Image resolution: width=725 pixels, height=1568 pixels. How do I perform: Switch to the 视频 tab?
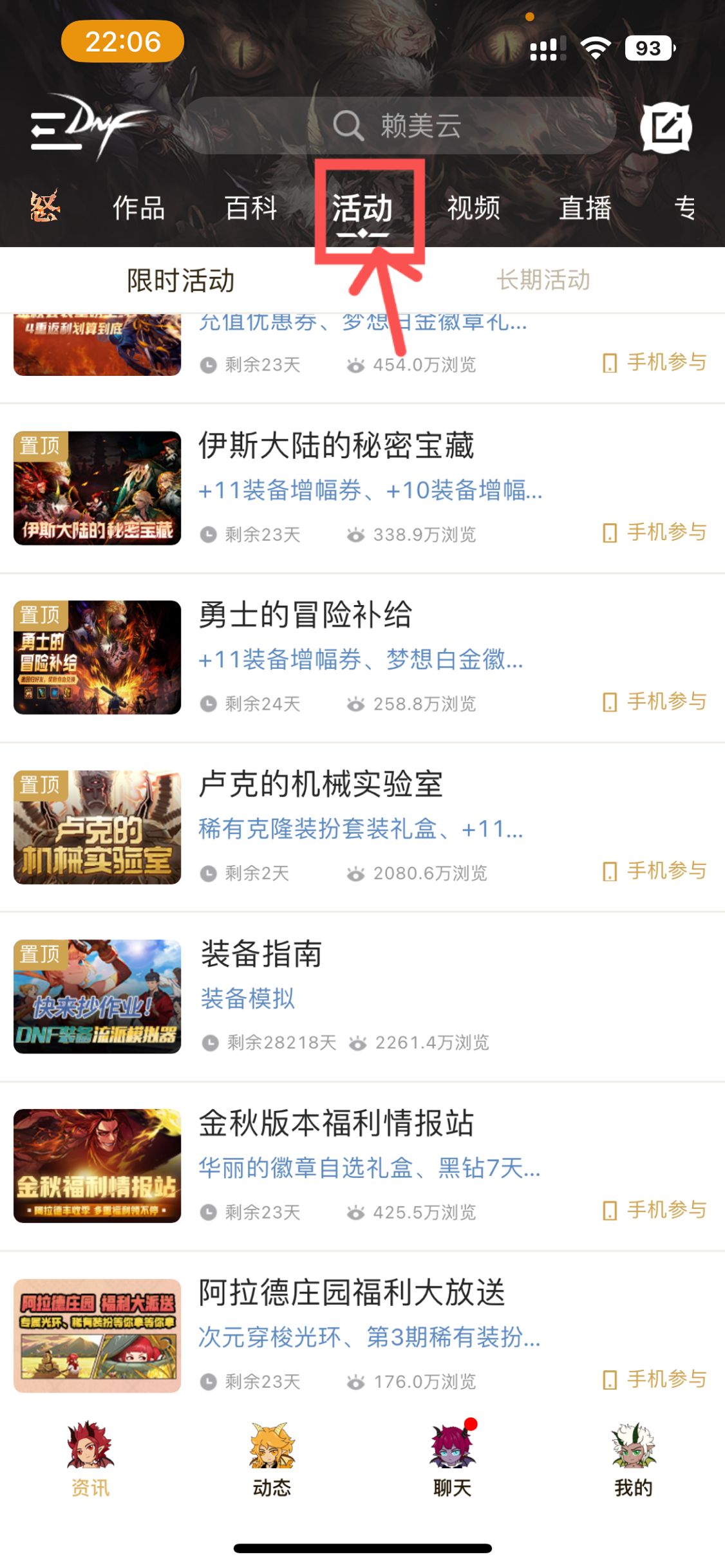474,209
